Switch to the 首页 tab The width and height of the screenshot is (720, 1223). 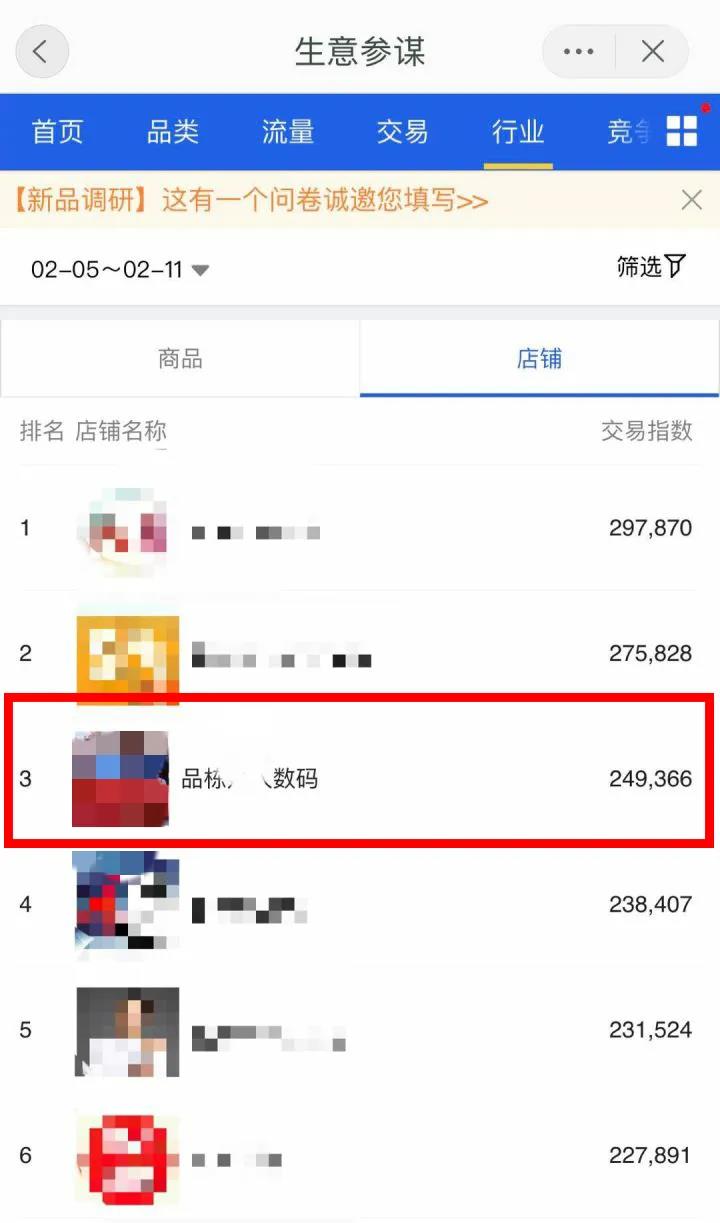(x=57, y=132)
